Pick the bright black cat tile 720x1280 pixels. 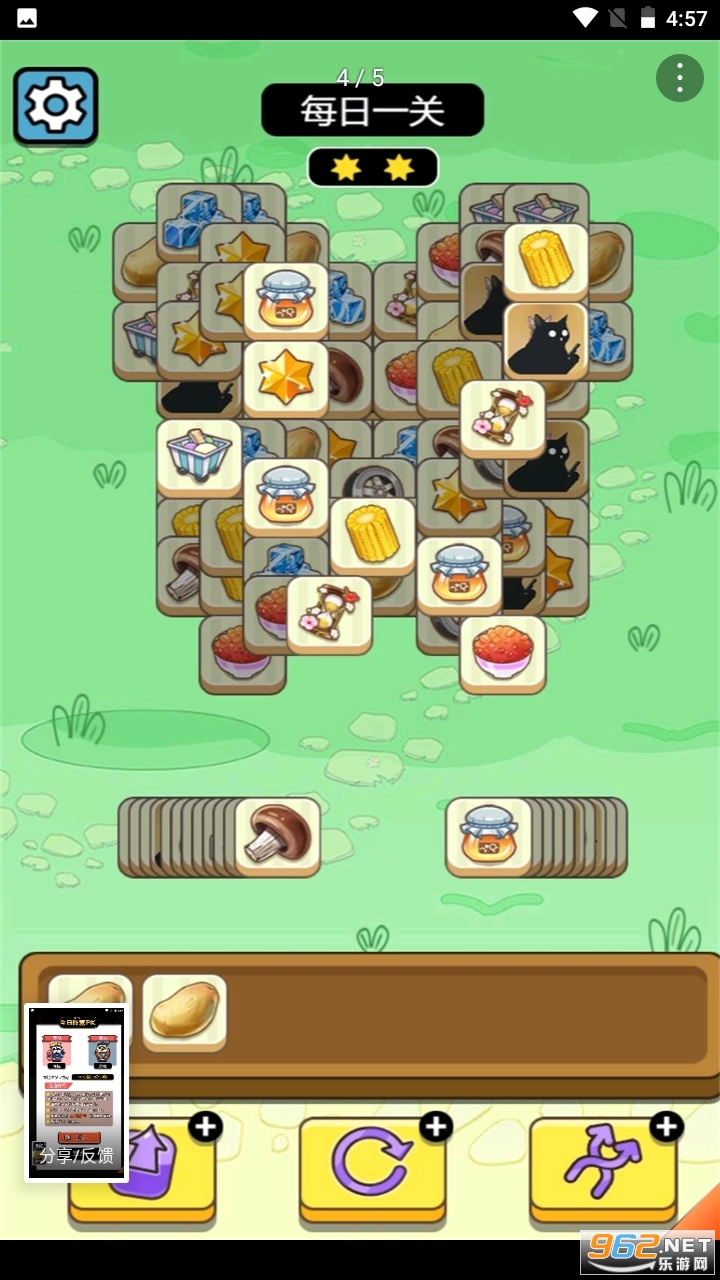pos(545,342)
